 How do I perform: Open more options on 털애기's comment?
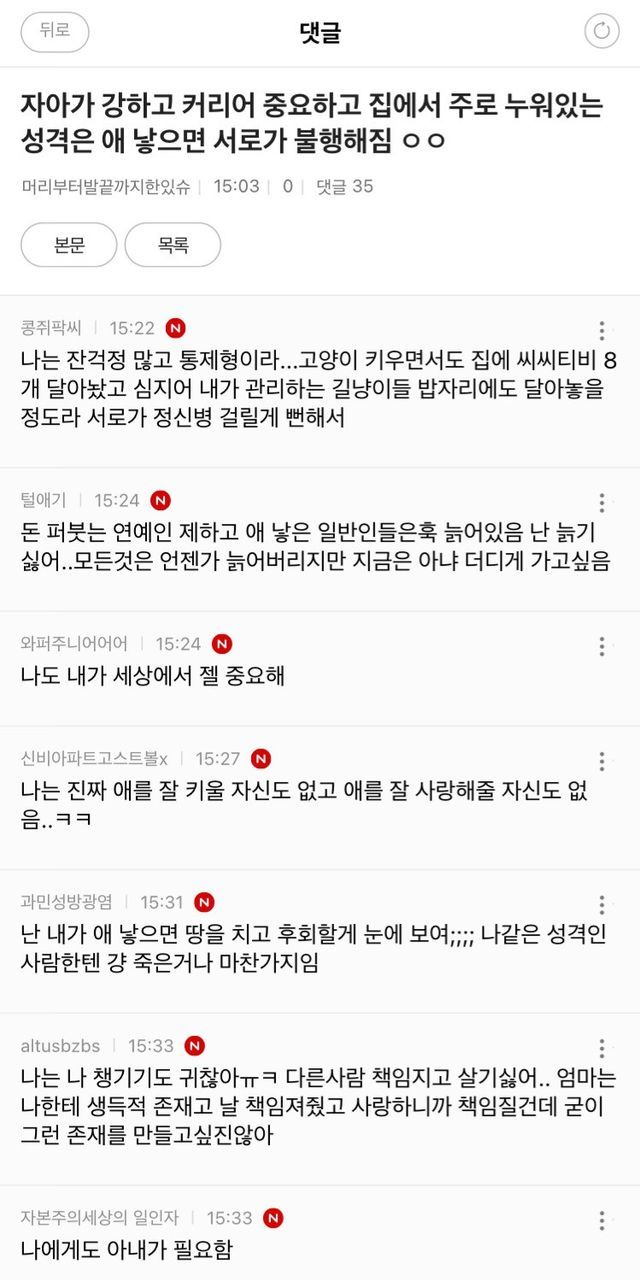pyautogui.click(x=601, y=503)
